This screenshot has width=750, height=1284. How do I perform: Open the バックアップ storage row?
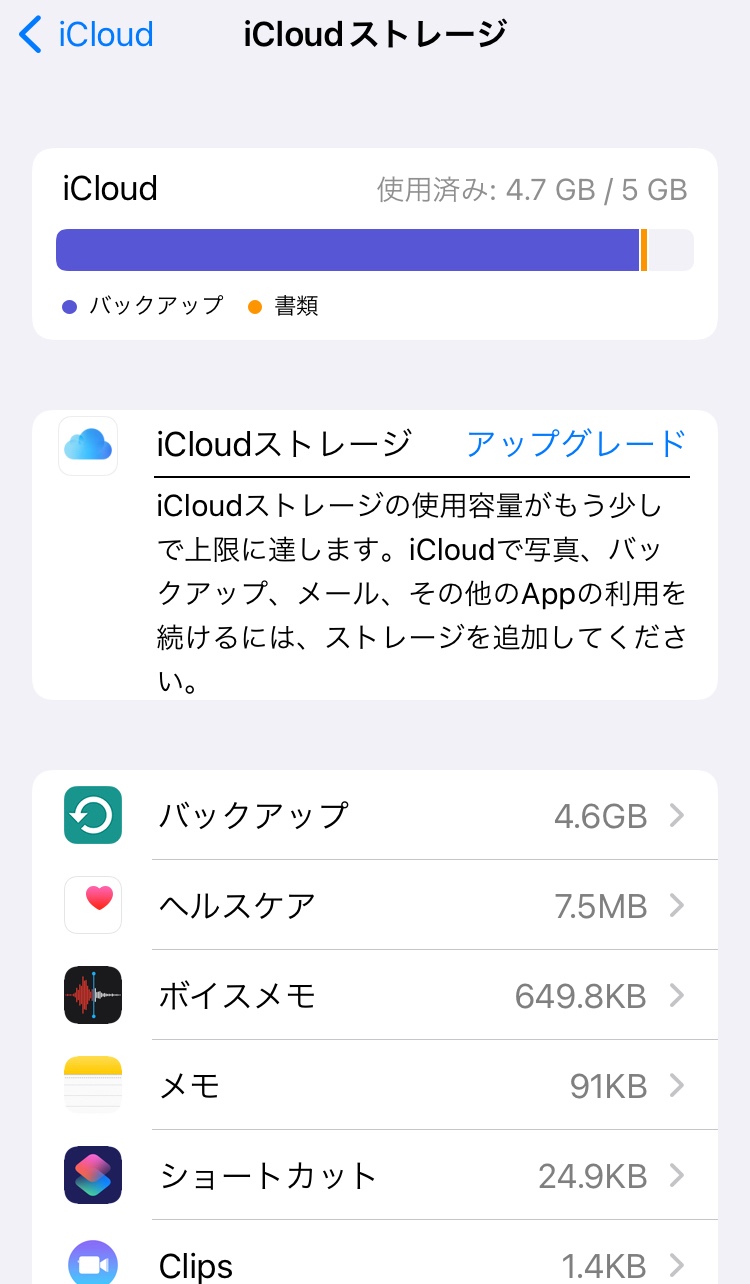pos(375,816)
